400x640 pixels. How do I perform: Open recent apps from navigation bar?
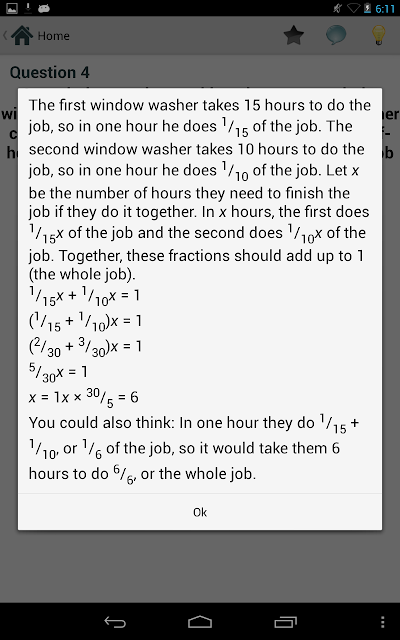point(285,622)
